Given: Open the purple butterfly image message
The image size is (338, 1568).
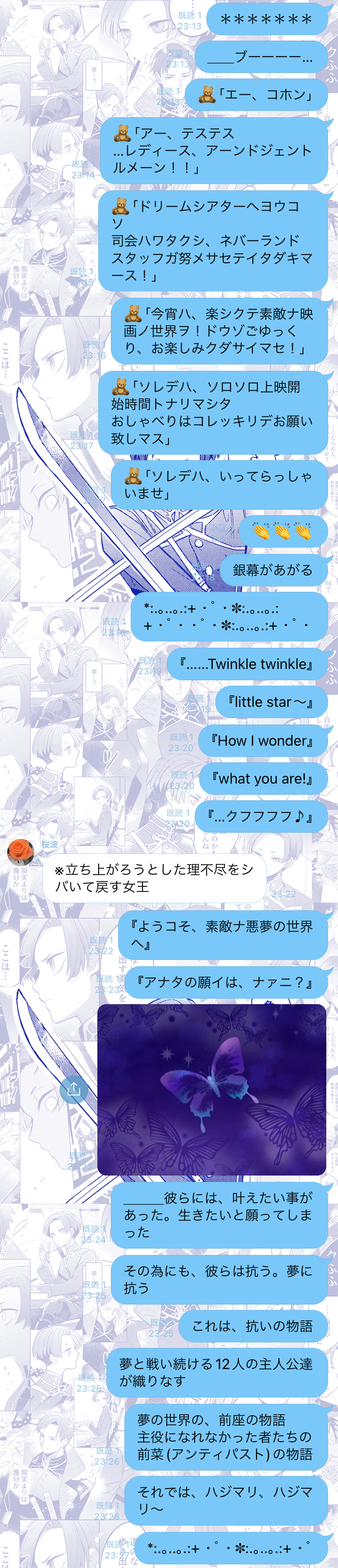Looking at the screenshot, I should (211, 1089).
